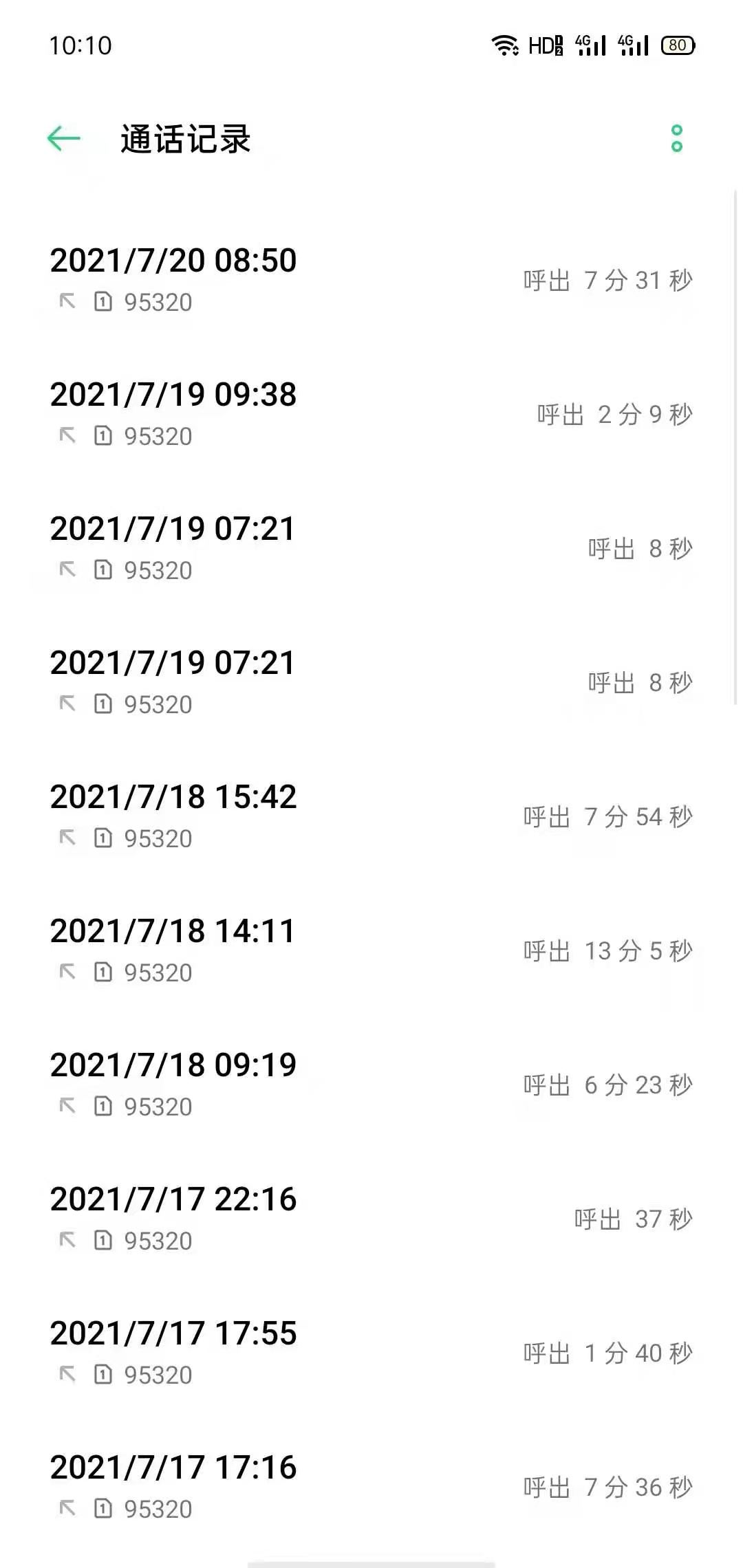Image resolution: width=743 pixels, height=1568 pixels.
Task: Tap the SIM 1 badge beside 2021/7/18 15:42
Action: (x=102, y=838)
